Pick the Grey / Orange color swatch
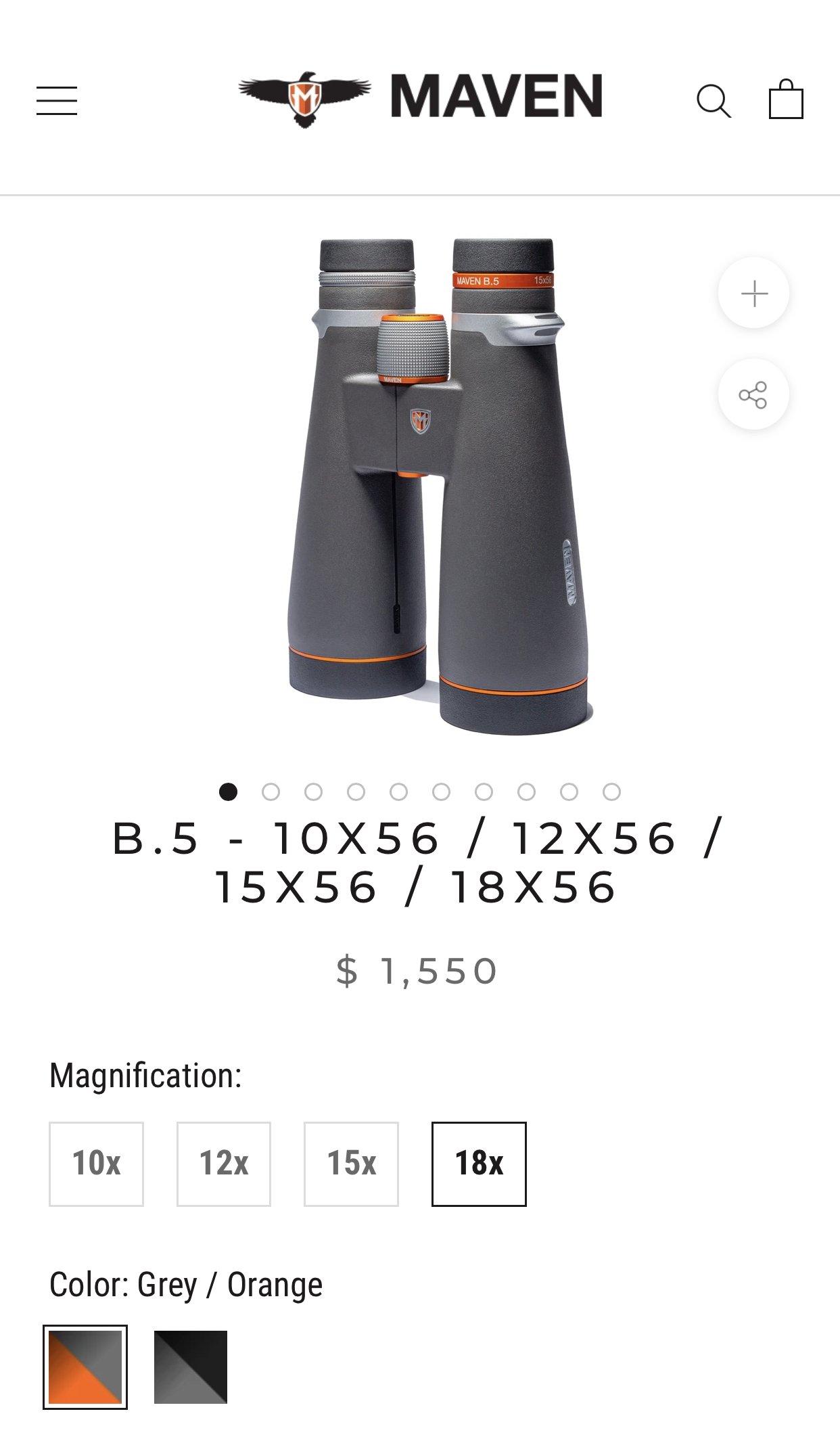This screenshot has width=840, height=1441. point(85,1367)
